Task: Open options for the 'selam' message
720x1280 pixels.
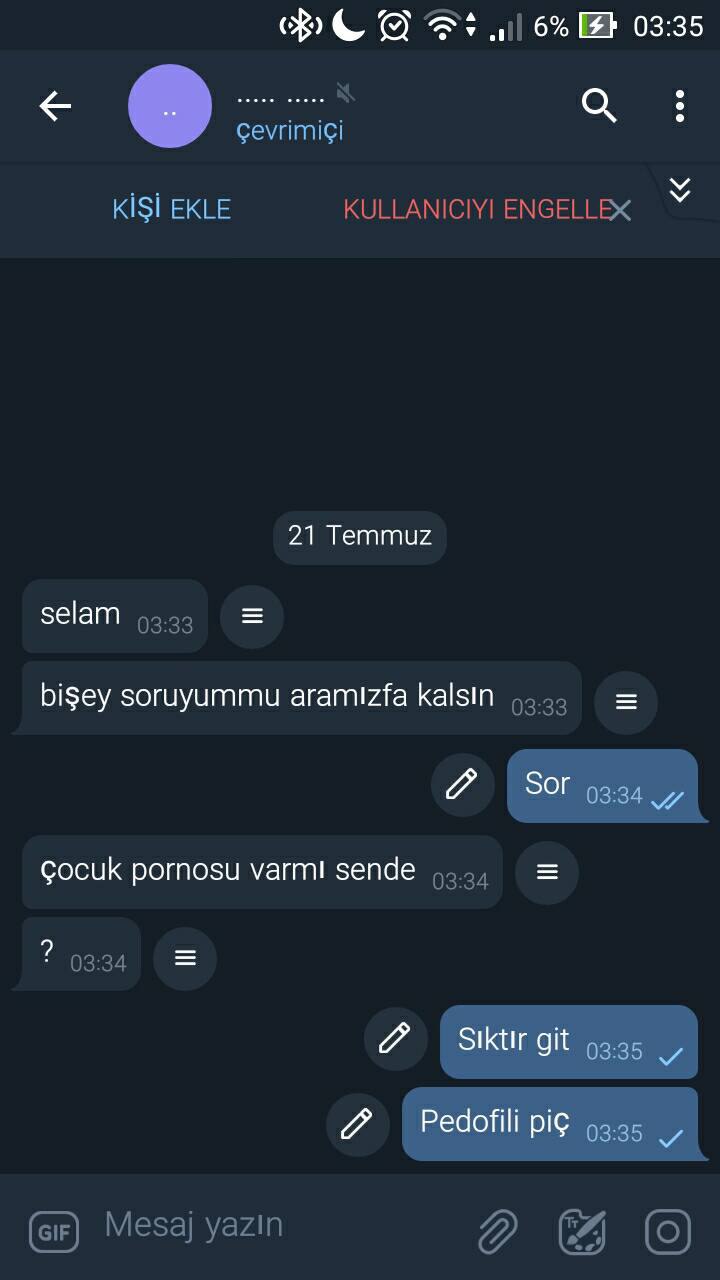Action: click(251, 616)
